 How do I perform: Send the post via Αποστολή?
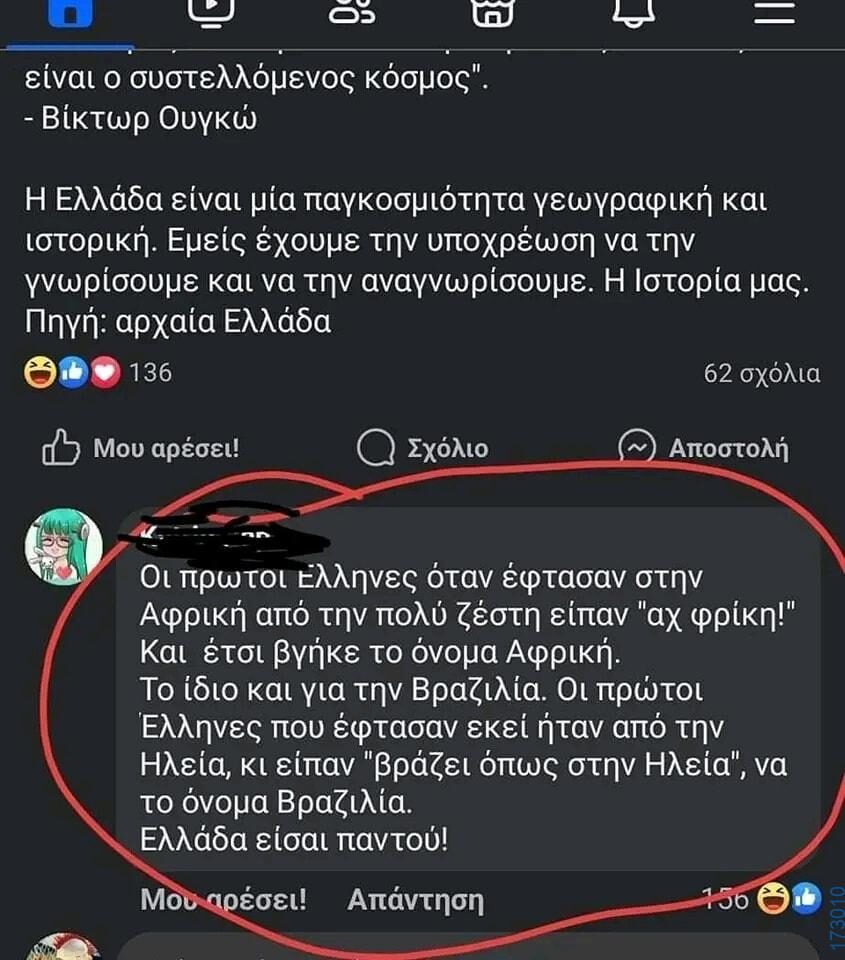(x=704, y=448)
